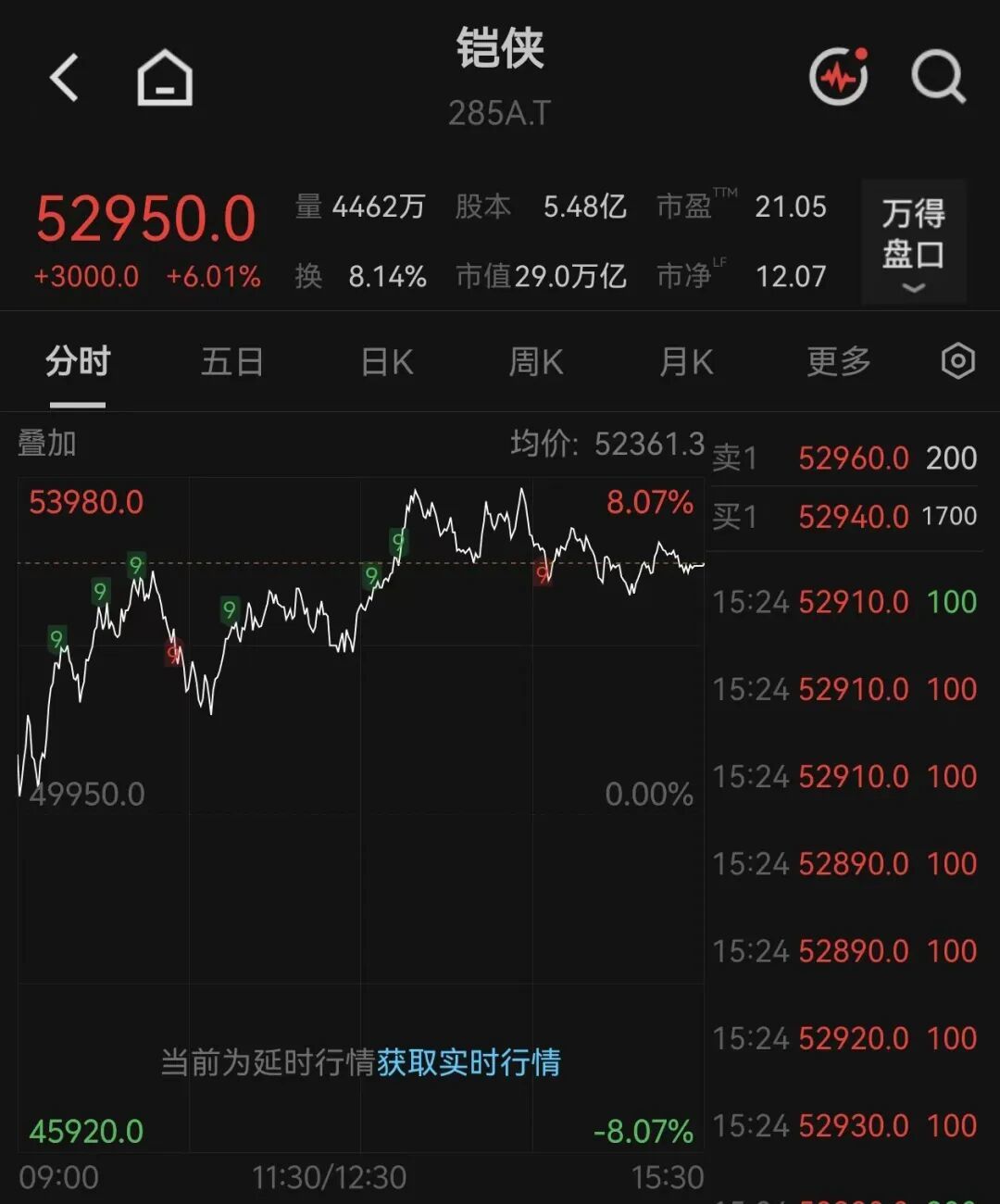Switch to the 日K chart

[387, 361]
